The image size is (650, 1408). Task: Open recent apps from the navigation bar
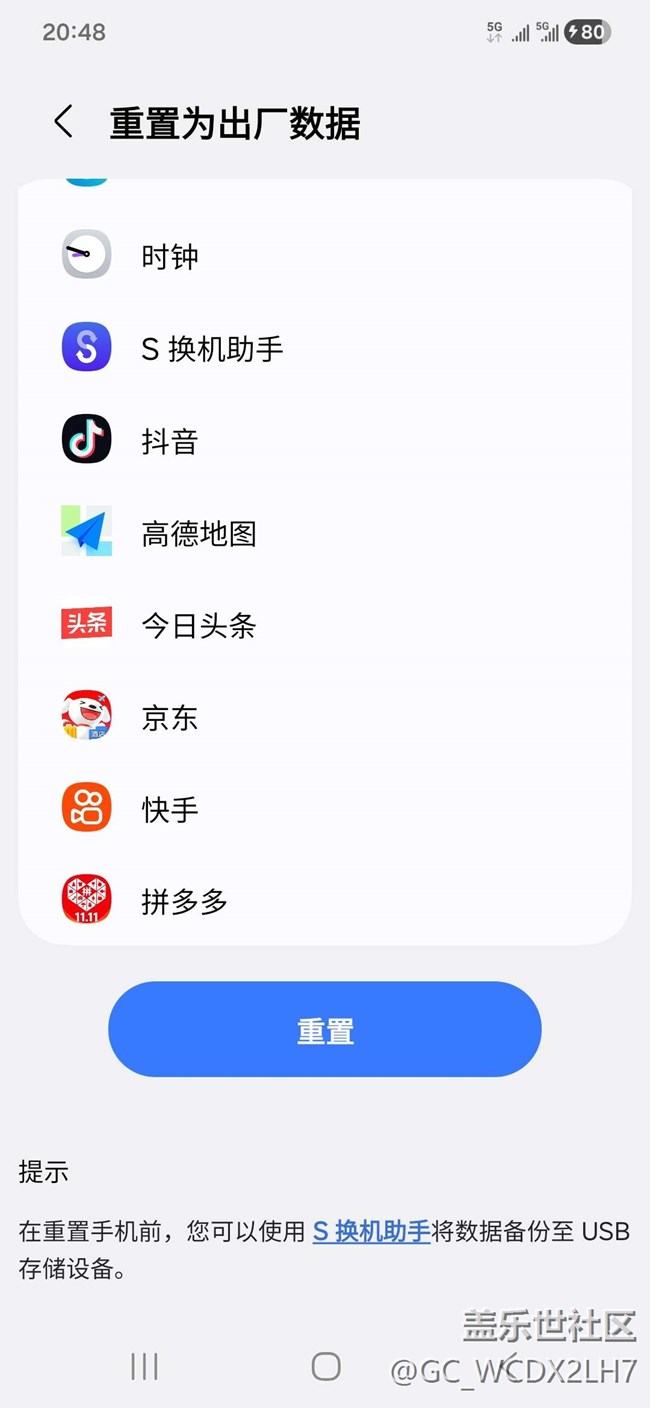coord(145,1366)
